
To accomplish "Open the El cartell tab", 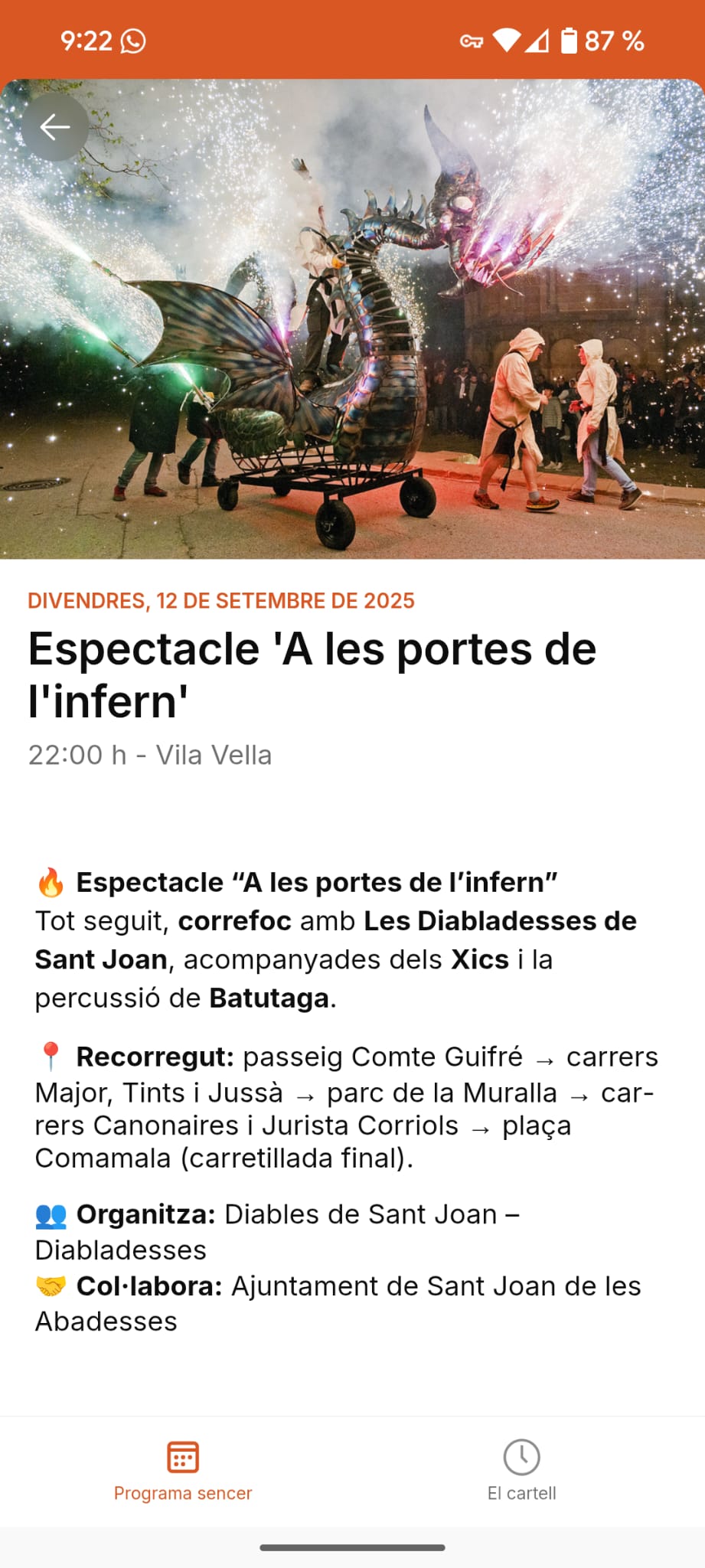I will tap(521, 1471).
